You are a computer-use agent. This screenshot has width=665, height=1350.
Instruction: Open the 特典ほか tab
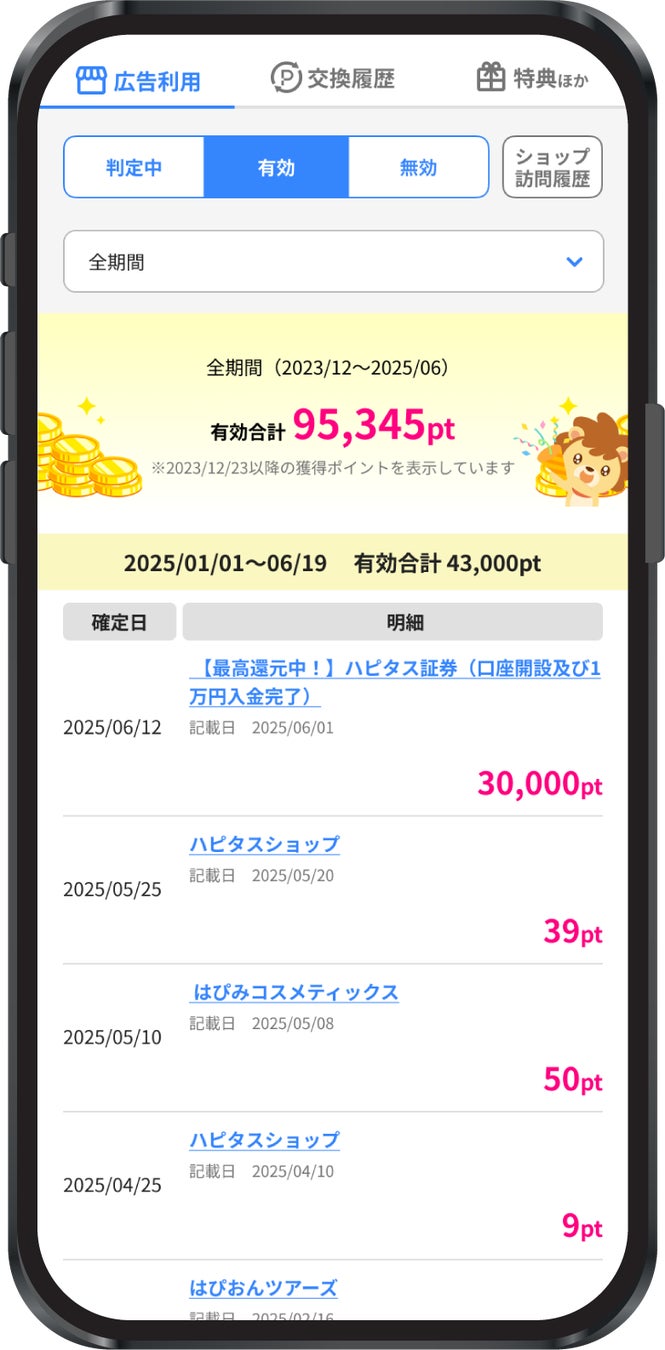pyautogui.click(x=532, y=78)
